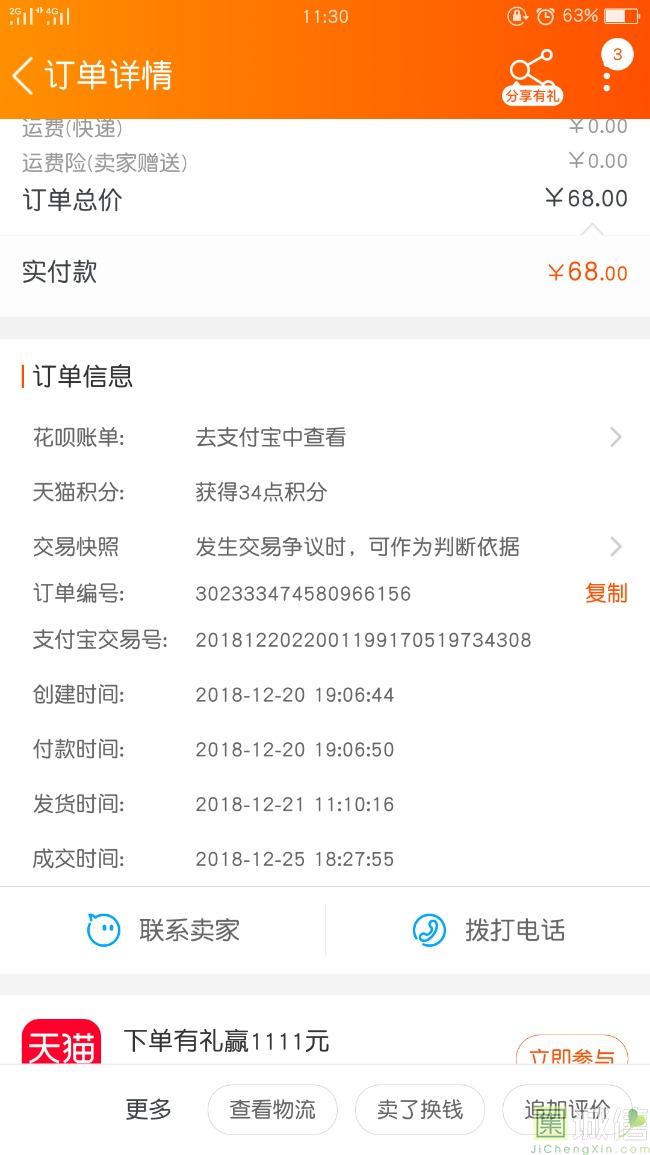Tap 立即参与 on the Tmall promo
Screen dimensions: 650x1155
point(571,1052)
